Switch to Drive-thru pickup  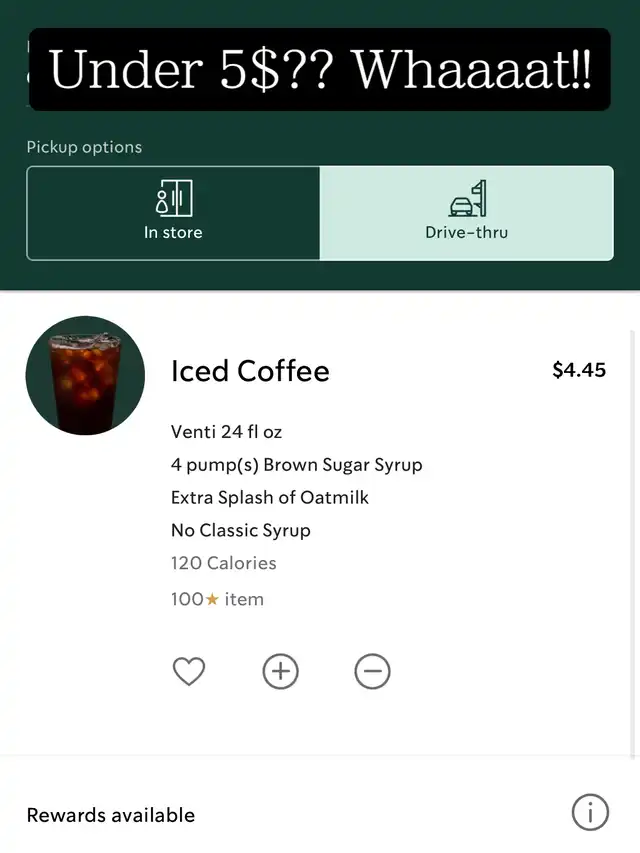click(x=466, y=213)
